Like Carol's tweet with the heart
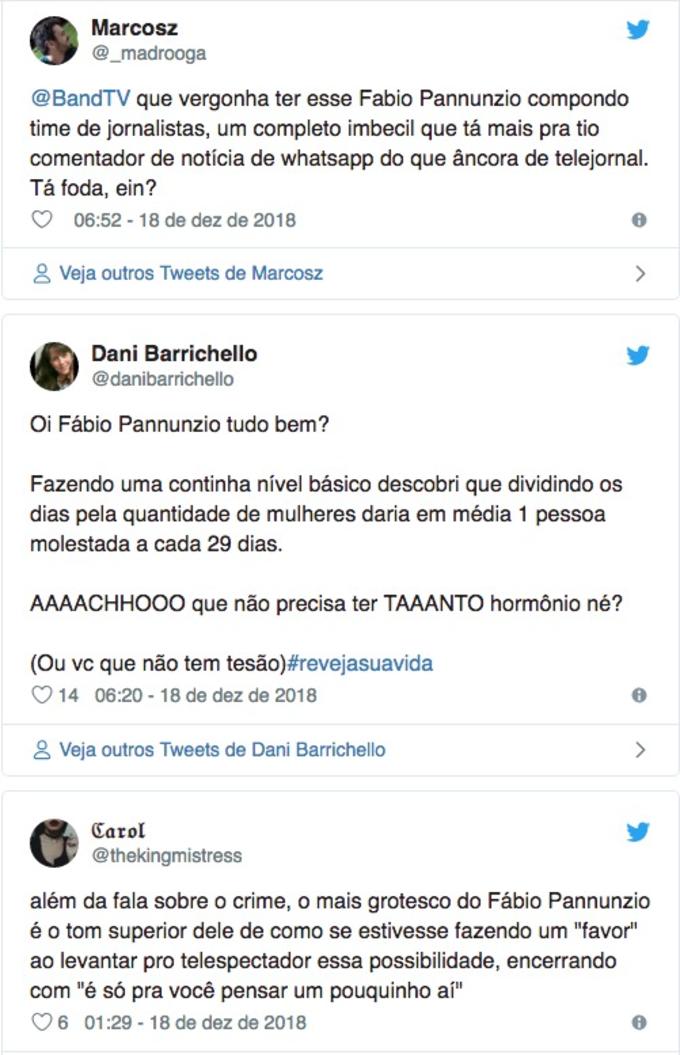The width and height of the screenshot is (680, 1055). click(42, 1023)
